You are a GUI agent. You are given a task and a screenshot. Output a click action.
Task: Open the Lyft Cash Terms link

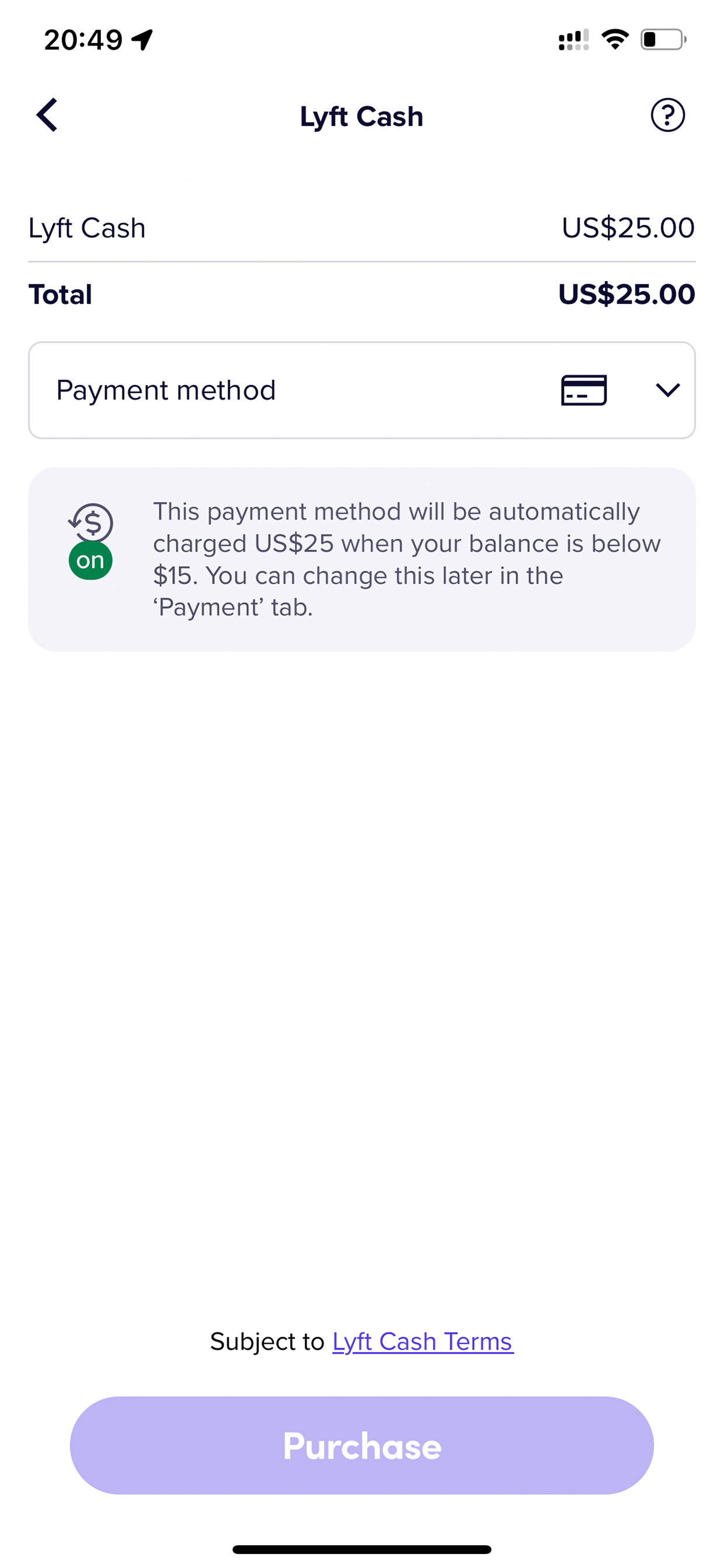tap(423, 1341)
